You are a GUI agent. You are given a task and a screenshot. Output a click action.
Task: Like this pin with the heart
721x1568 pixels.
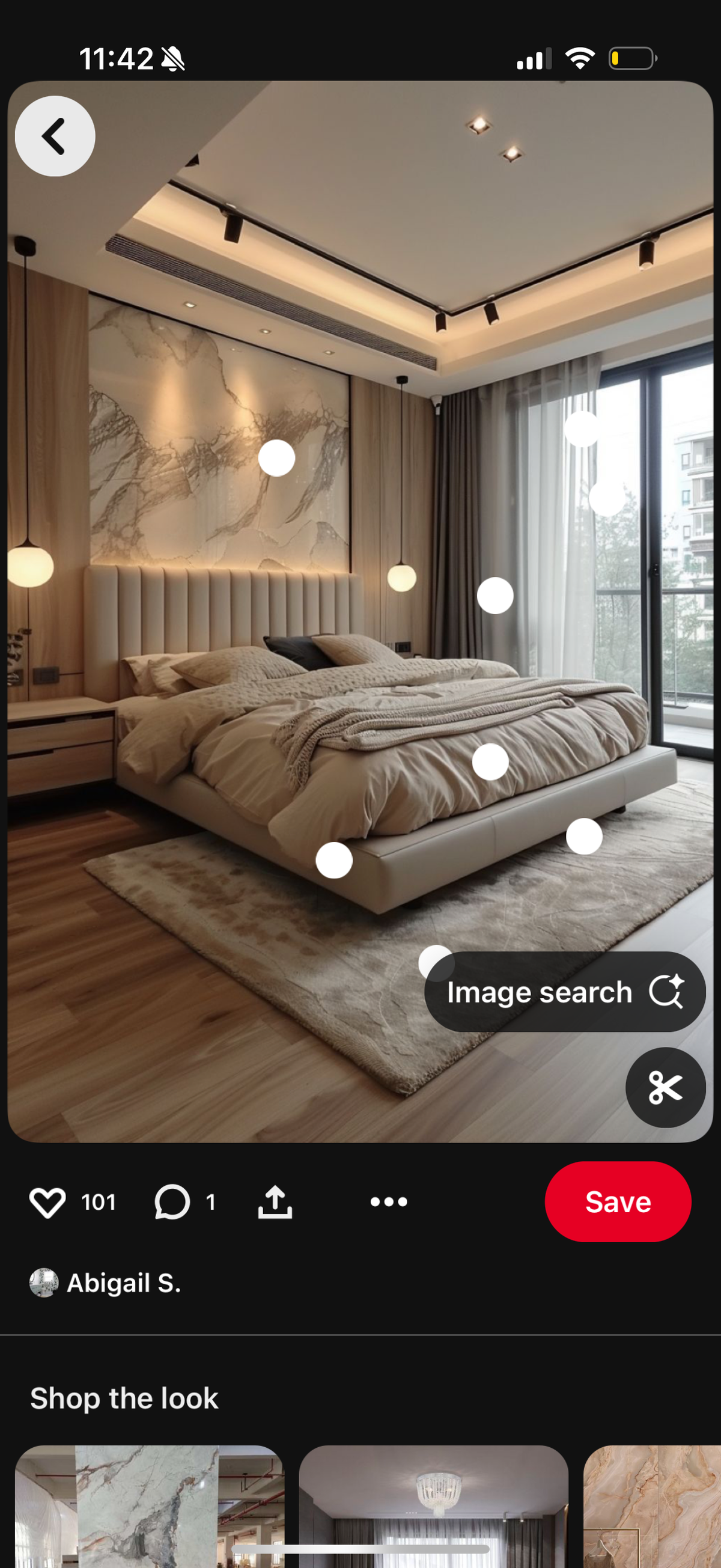(x=47, y=1202)
